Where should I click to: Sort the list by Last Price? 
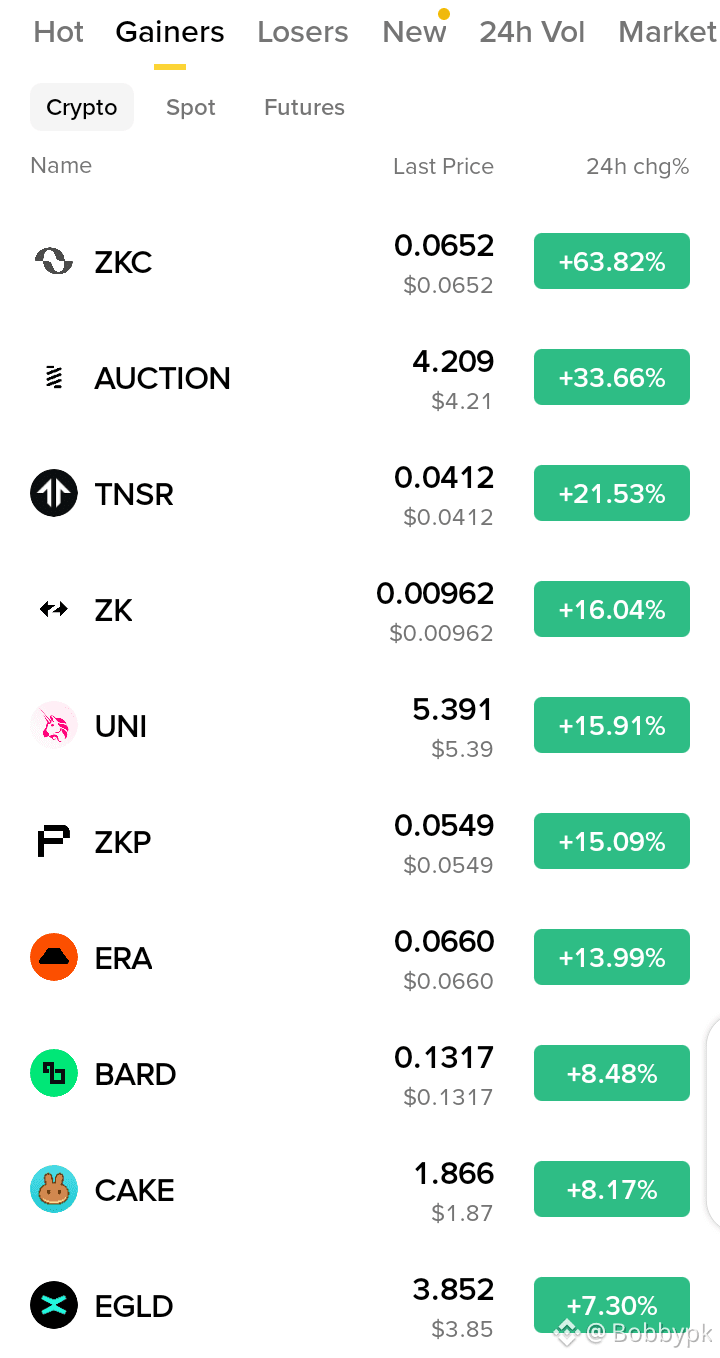point(443,166)
